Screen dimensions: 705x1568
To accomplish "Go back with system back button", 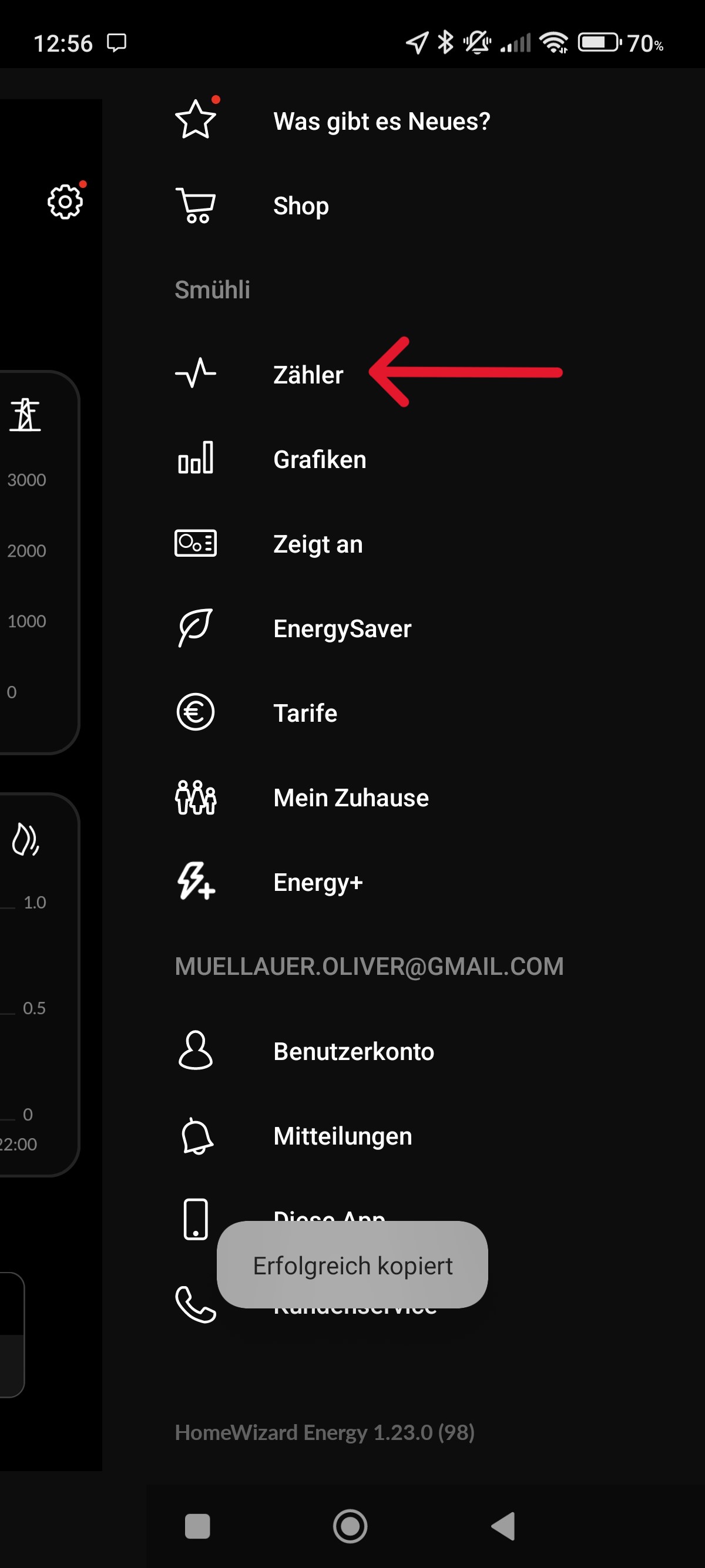I will tap(503, 1526).
